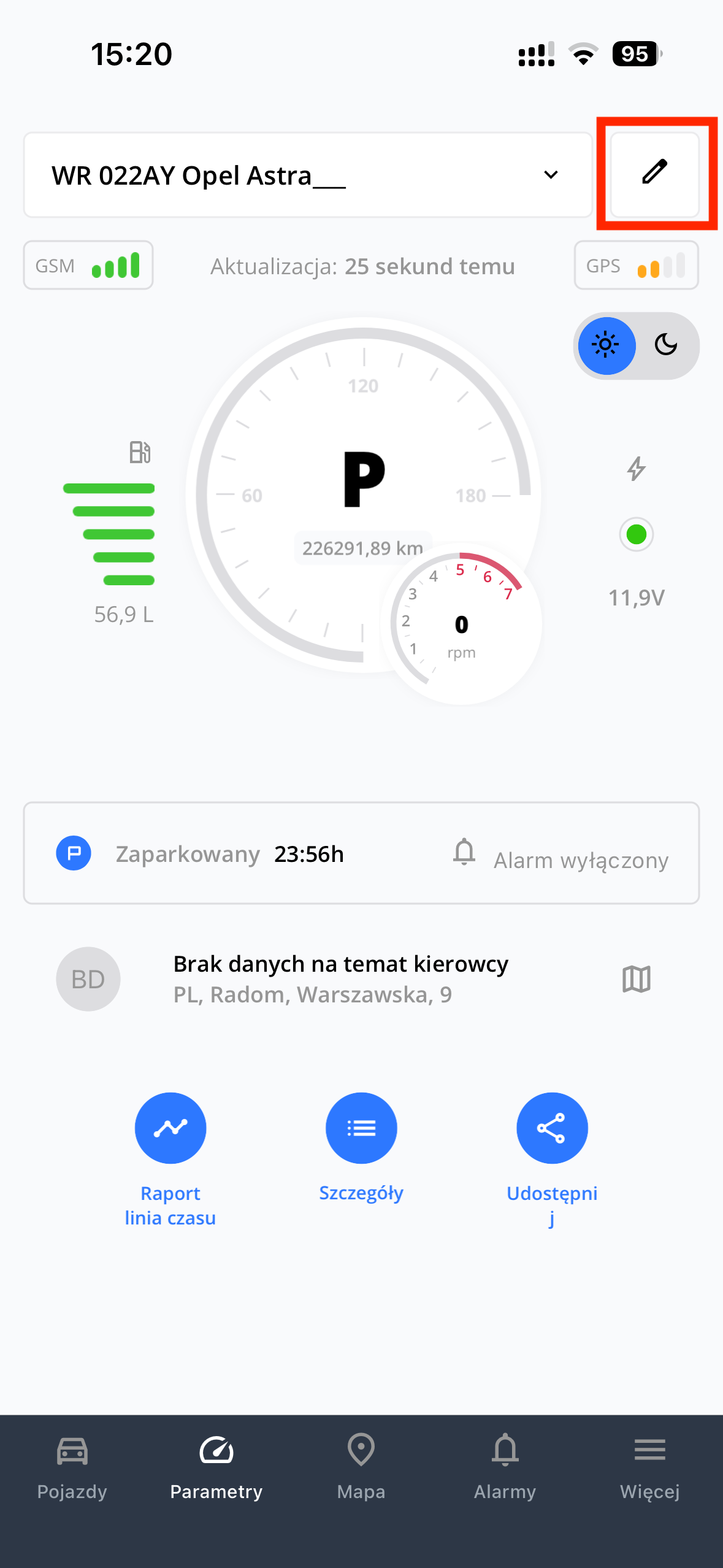Tap the pencil edit icon

(654, 174)
